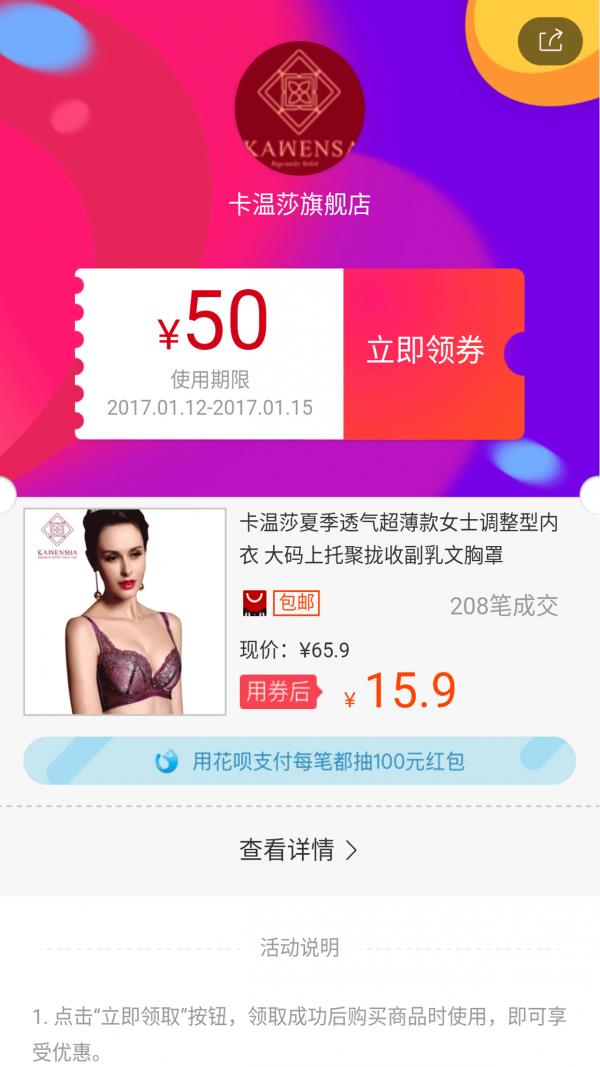The width and height of the screenshot is (600, 1067).
Task: Tap the 花呗 100元红包 promo banner
Action: 299,761
